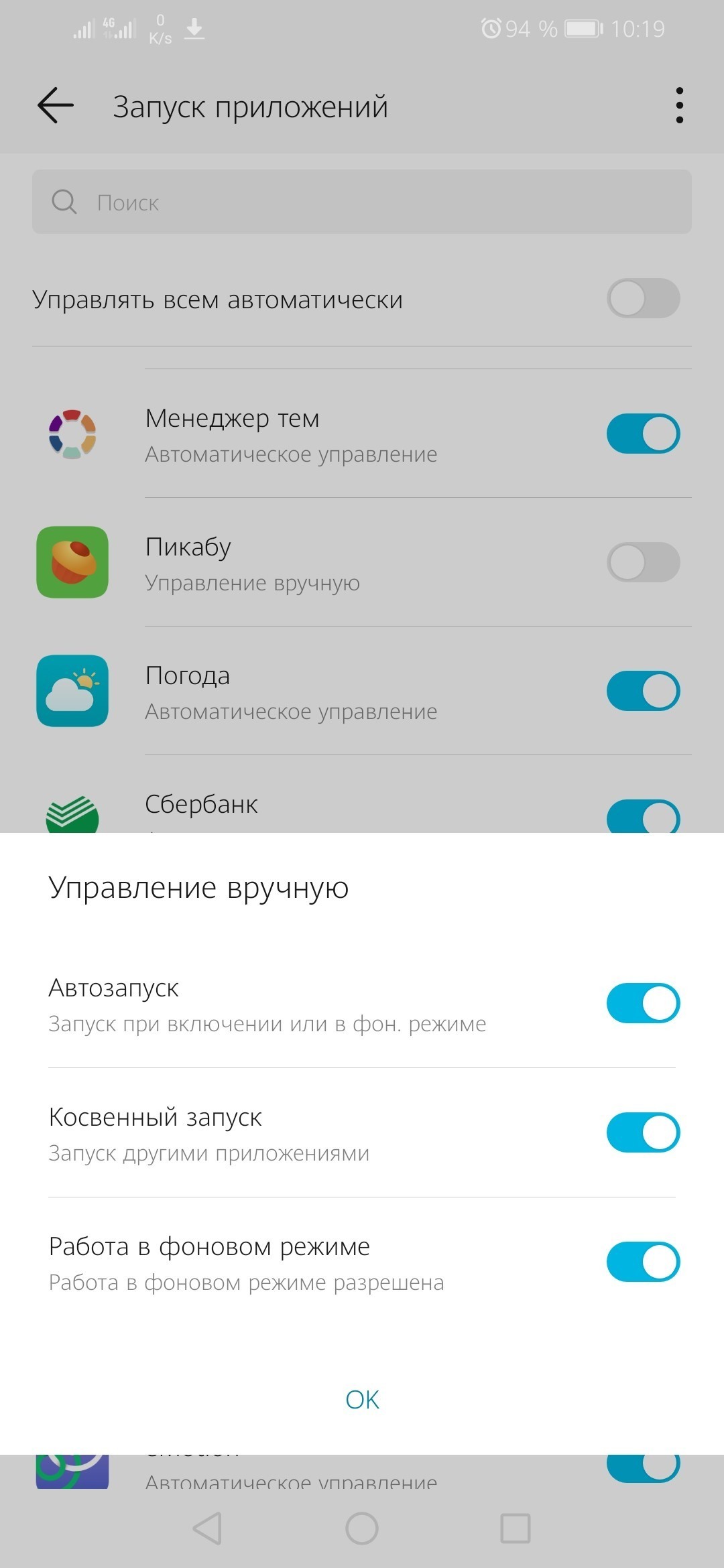Screen dimensions: 724x1568
Task: Confirm the dialog with OK
Action: click(x=362, y=1400)
